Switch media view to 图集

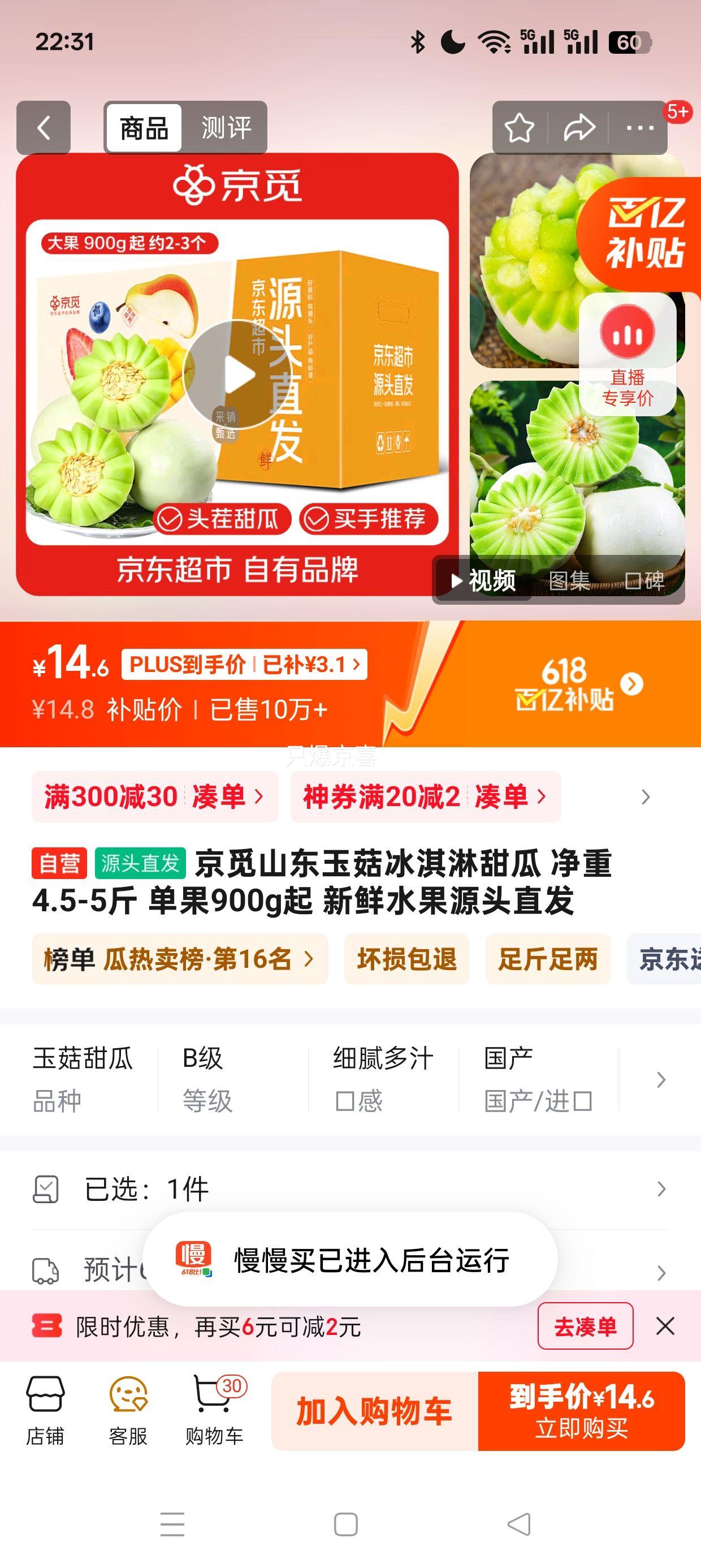(x=569, y=581)
